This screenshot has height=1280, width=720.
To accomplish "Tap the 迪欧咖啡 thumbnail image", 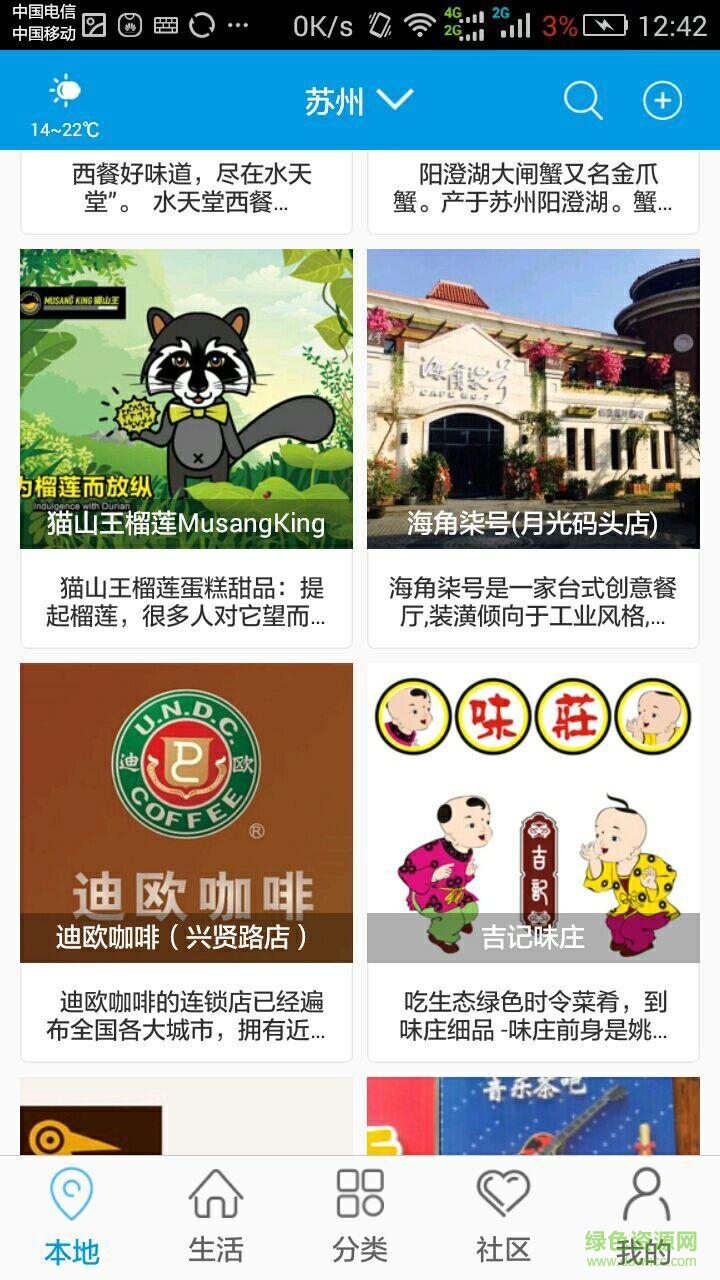I will coord(186,810).
